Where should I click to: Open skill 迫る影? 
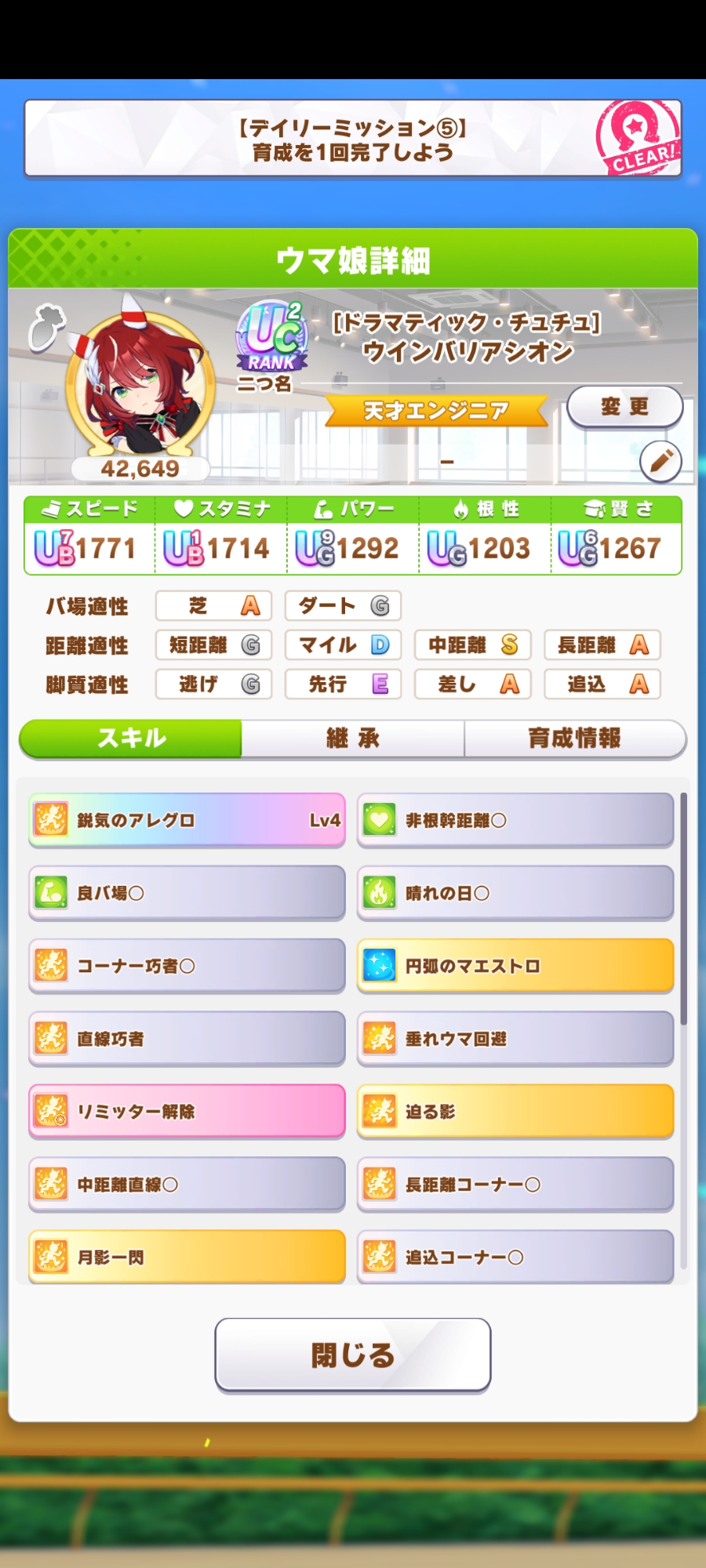pos(515,1112)
